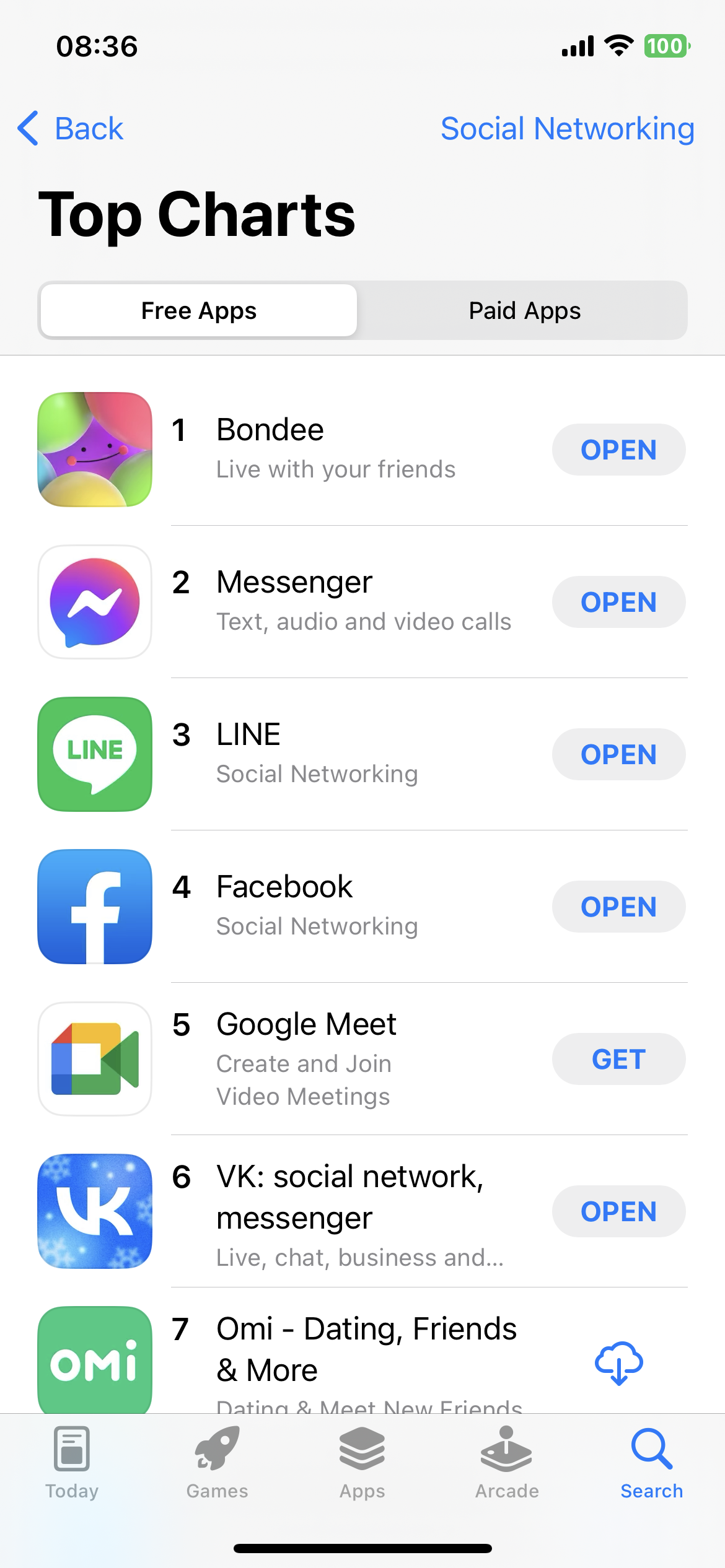Launch LINE with its OPEN button
This screenshot has height=1568, width=725.
point(618,755)
